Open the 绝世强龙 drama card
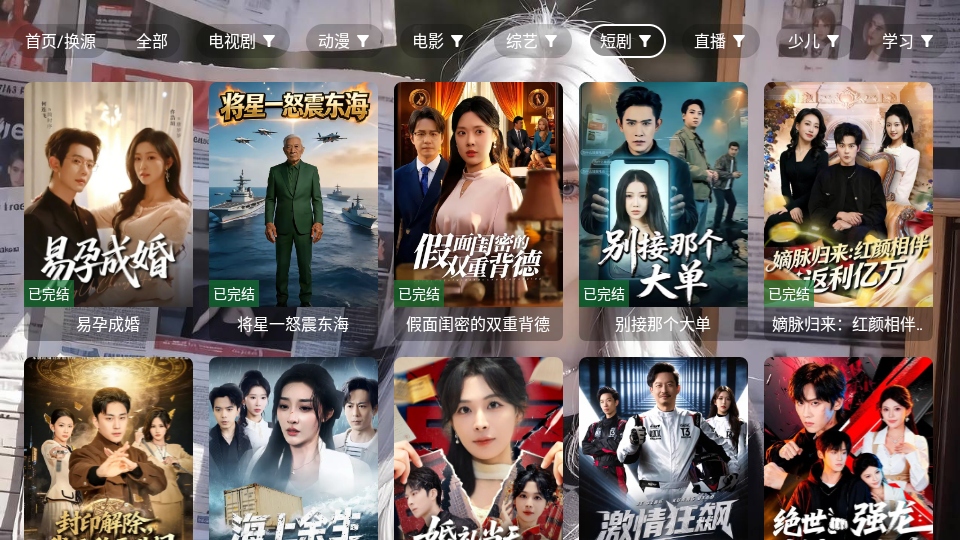This screenshot has height=540, width=960. point(848,450)
